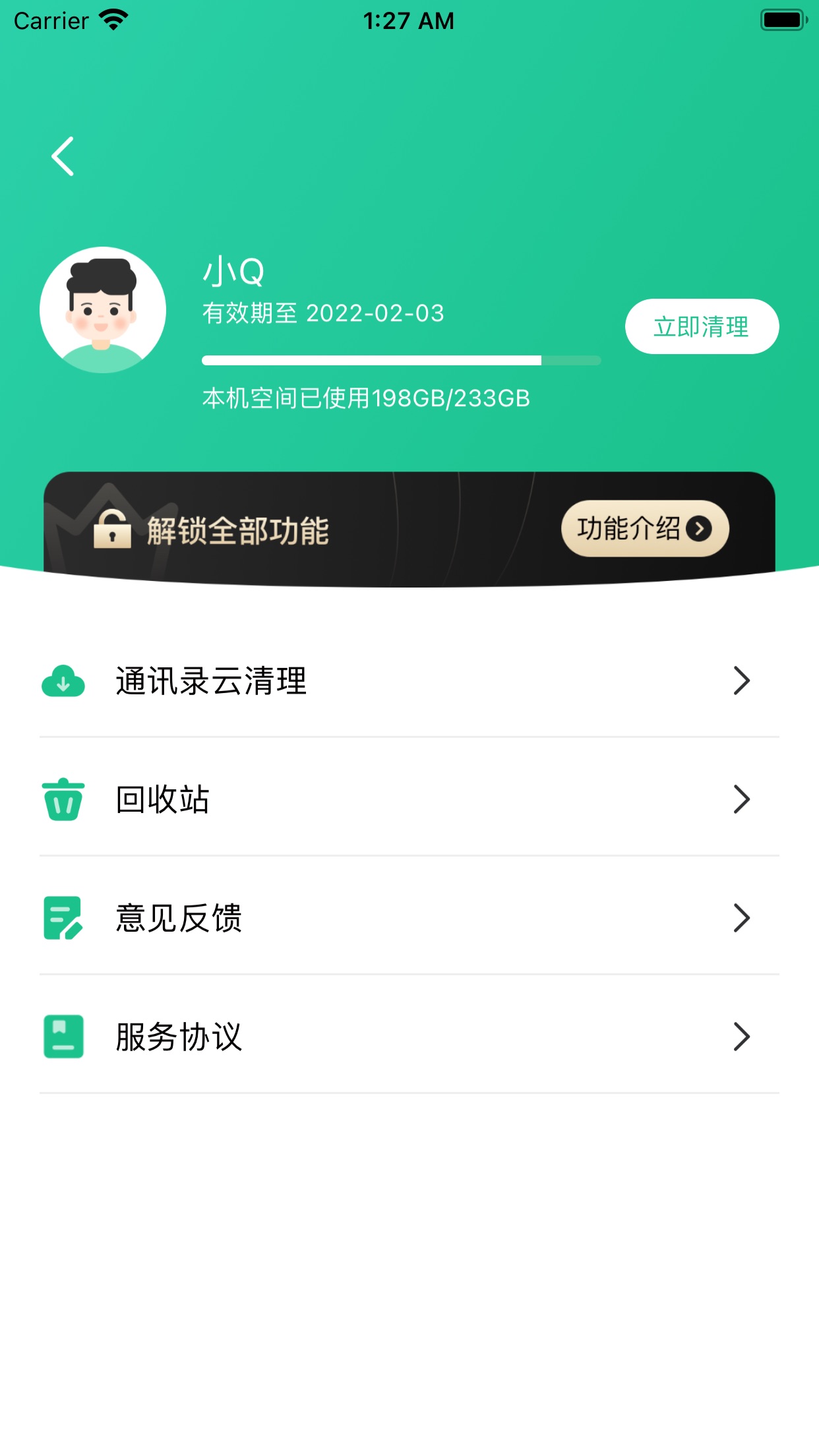Open 功能介绍 on the unlock banner
This screenshot has width=819, height=1456.
[x=645, y=528]
